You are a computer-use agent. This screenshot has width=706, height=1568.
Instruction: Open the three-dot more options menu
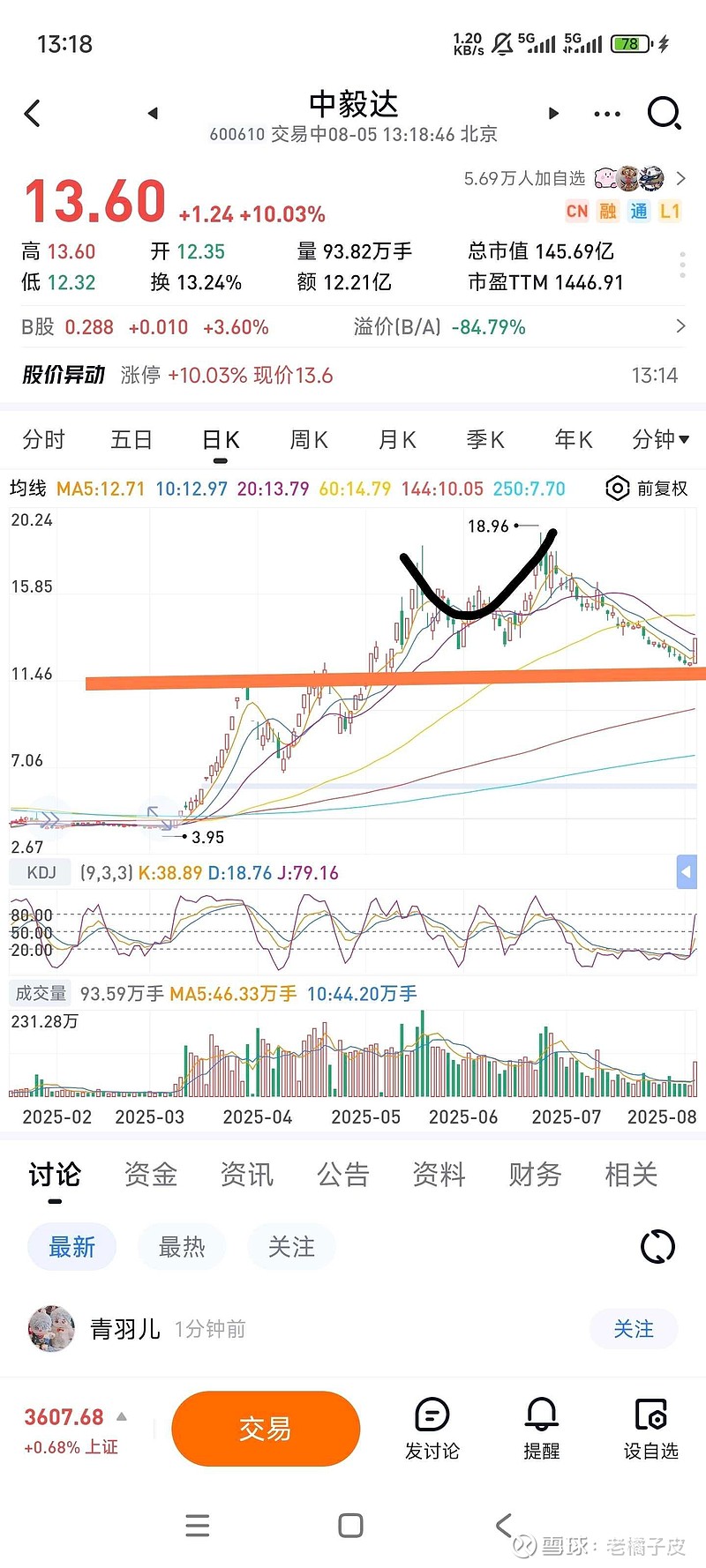click(x=607, y=114)
